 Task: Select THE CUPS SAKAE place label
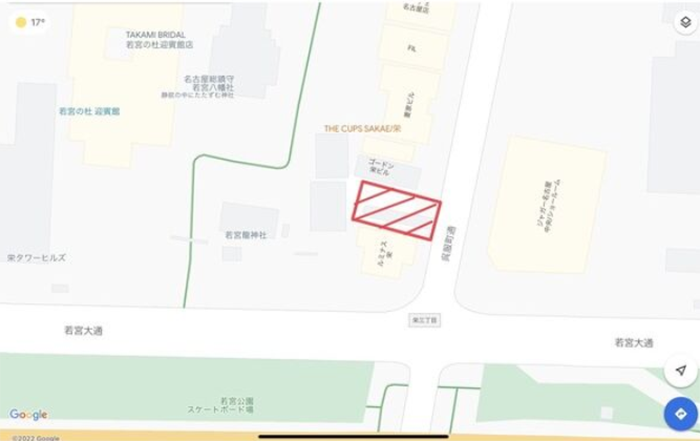(x=361, y=129)
